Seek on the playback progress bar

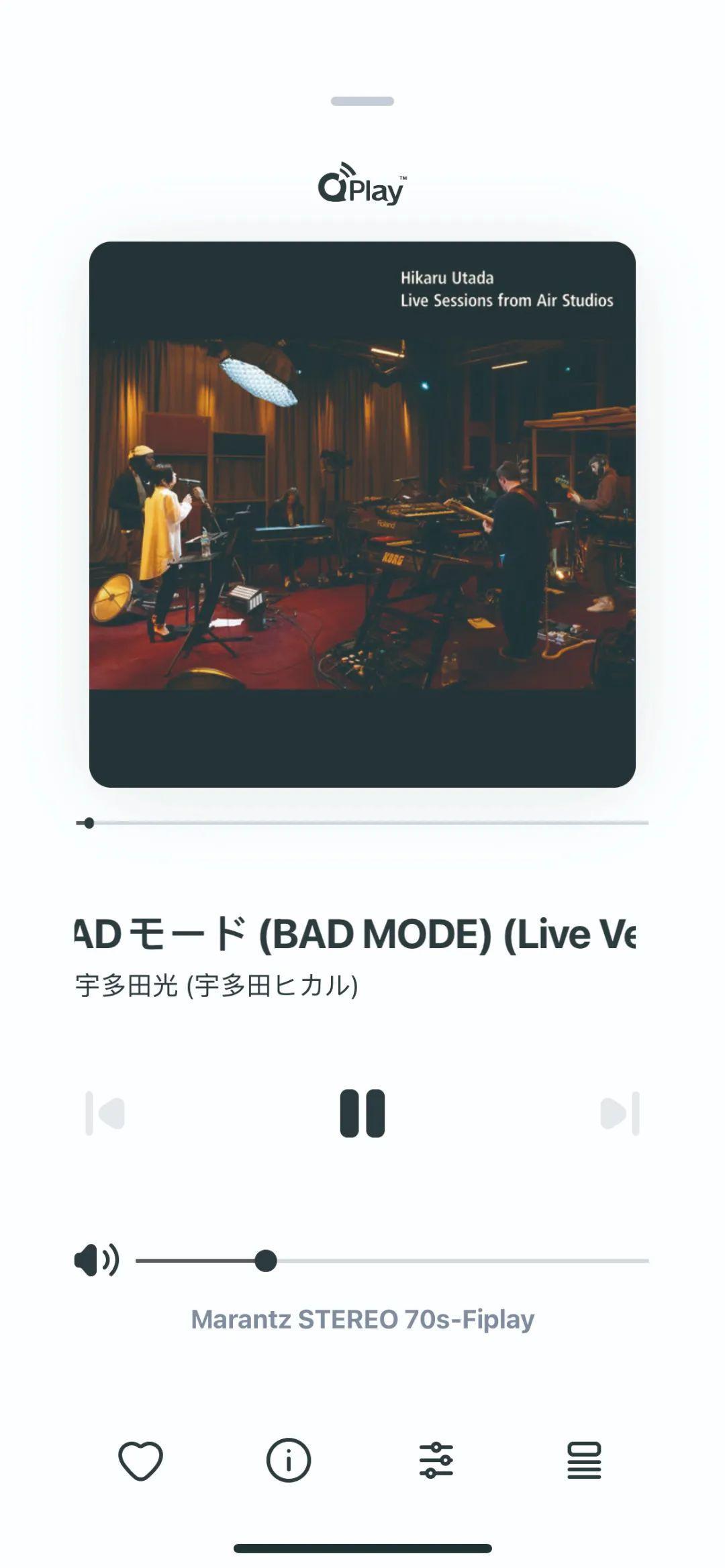pyautogui.click(x=362, y=823)
